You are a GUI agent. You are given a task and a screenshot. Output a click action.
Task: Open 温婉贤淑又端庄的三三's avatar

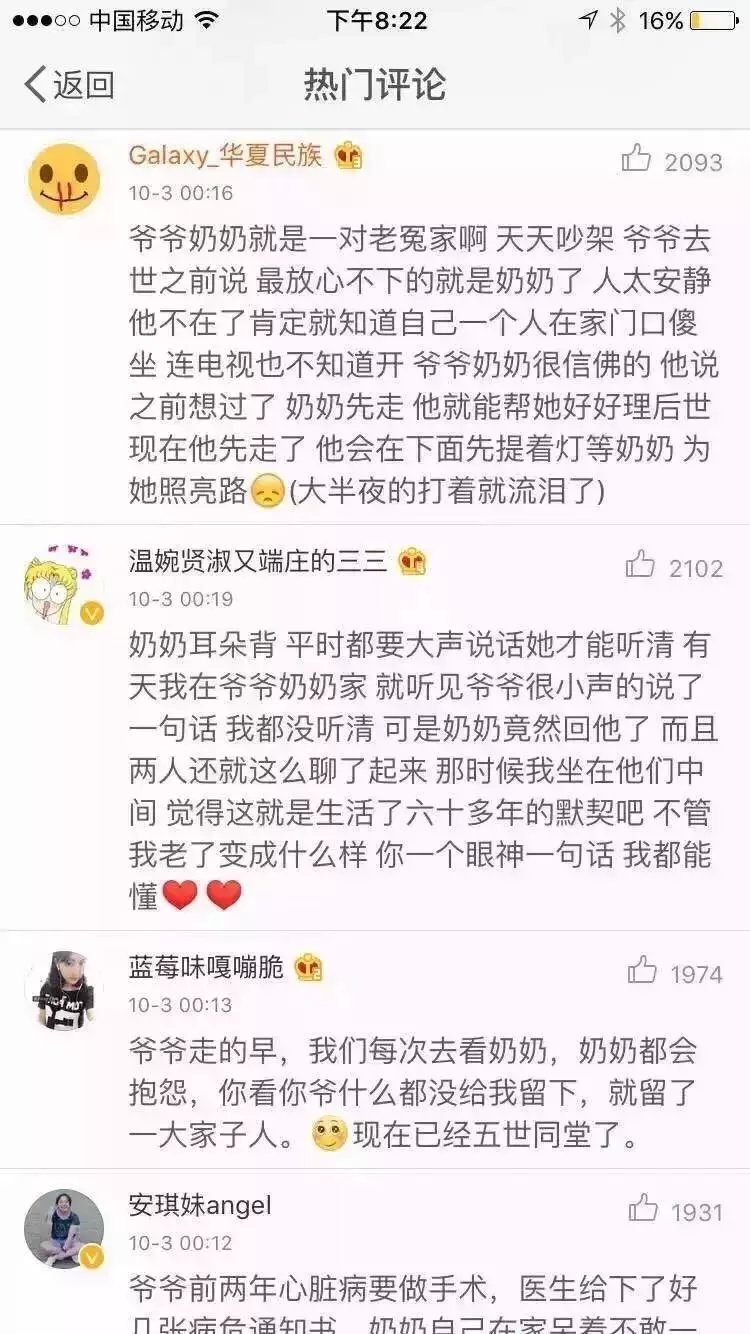coord(64,586)
